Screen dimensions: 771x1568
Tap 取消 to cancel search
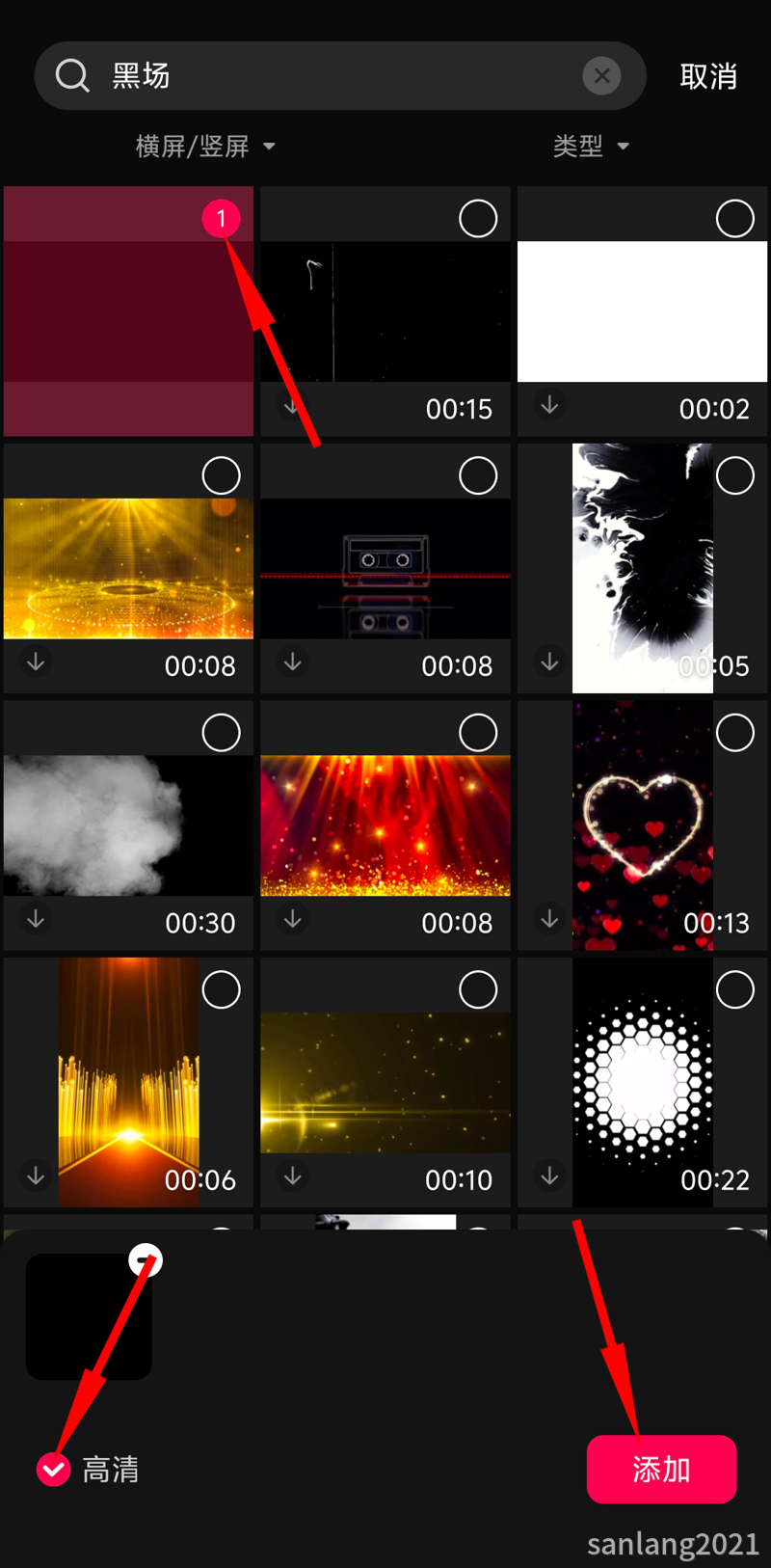707,76
